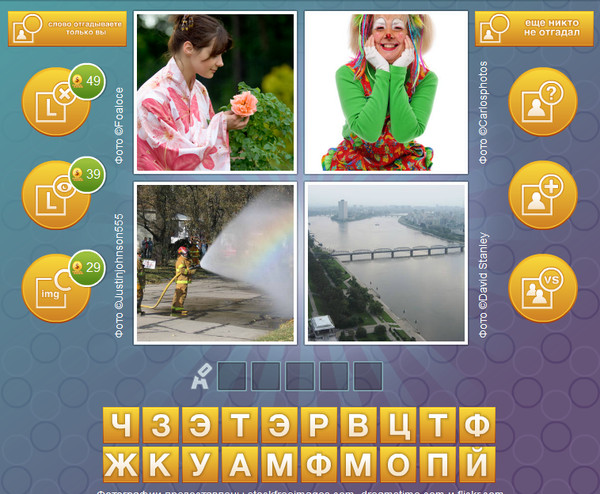This screenshot has width=600, height=494.
Task: Choose the letter К tile
Action: point(160,465)
